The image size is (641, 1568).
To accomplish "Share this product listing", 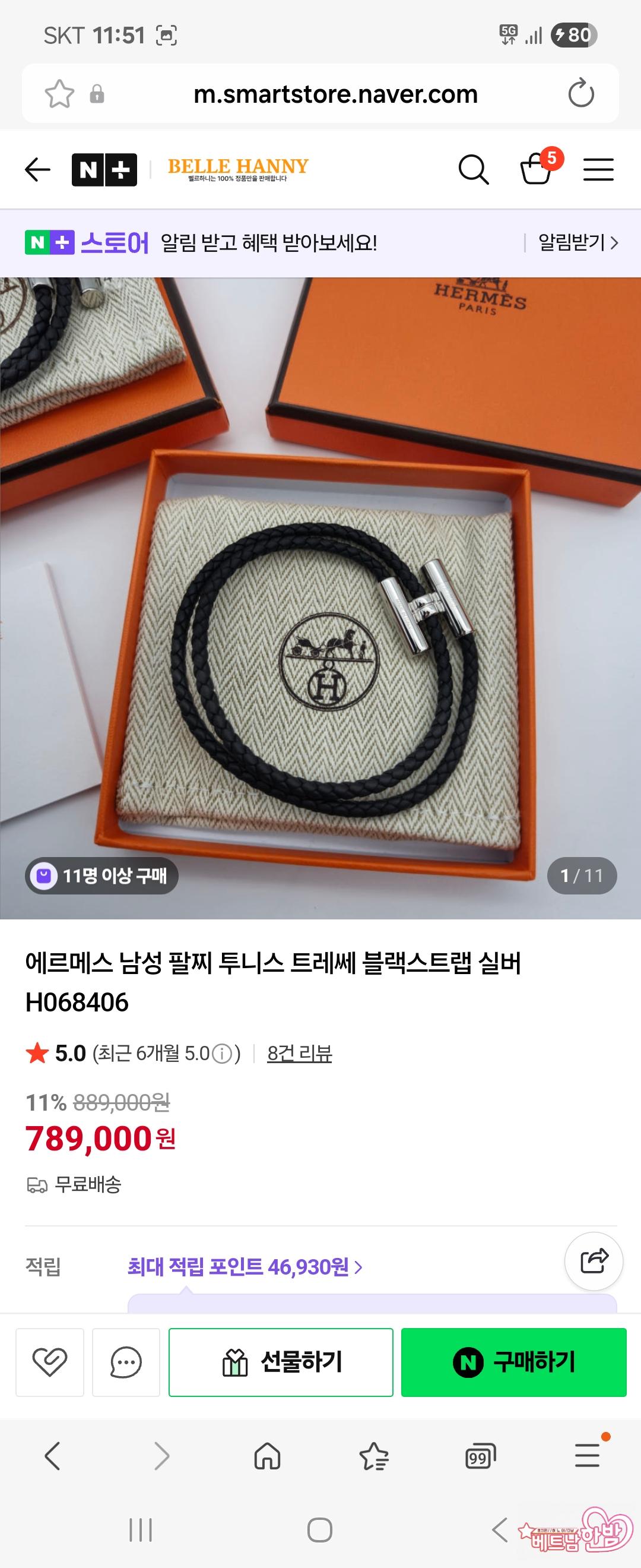I will click(594, 1260).
